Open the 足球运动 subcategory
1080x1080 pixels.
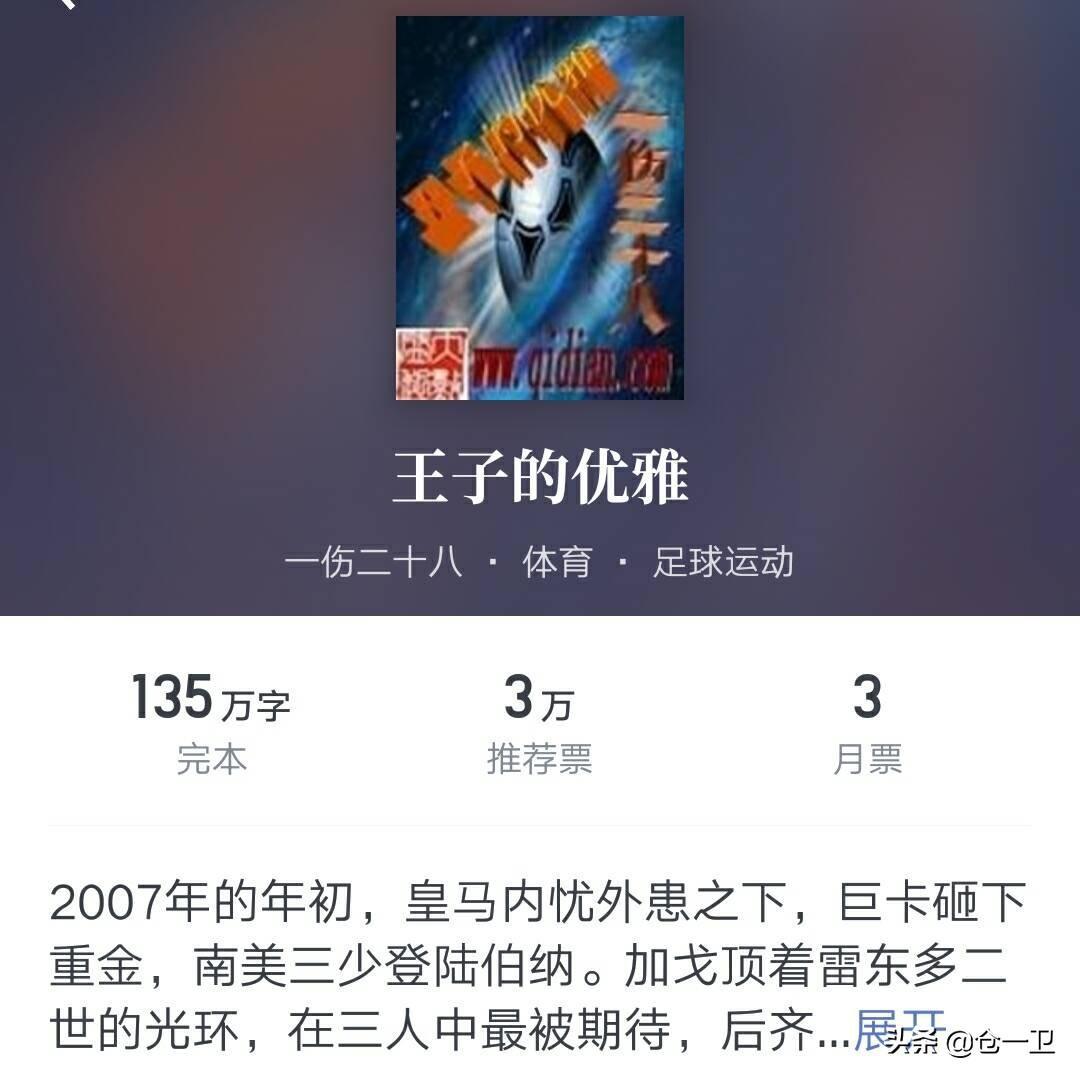[x=723, y=562]
